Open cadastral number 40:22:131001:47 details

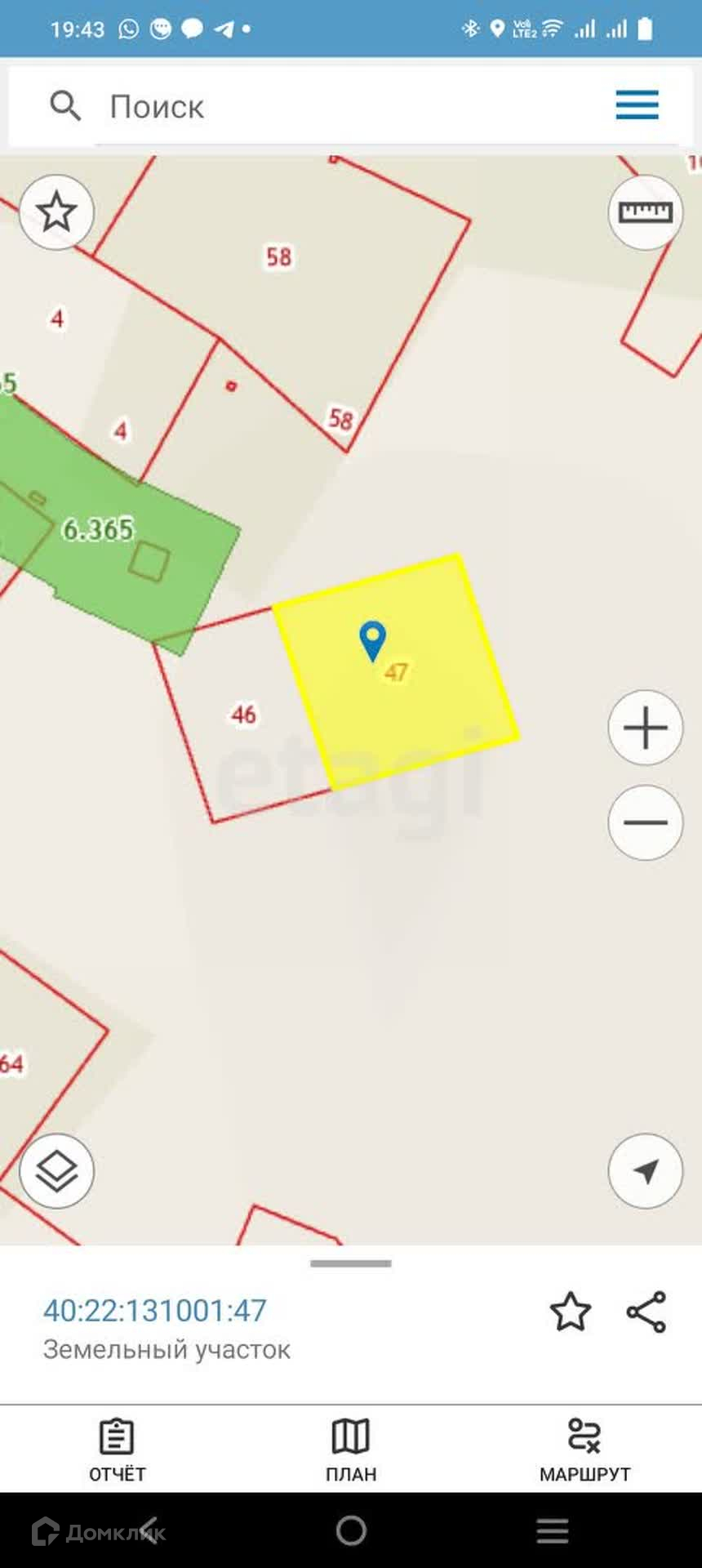click(155, 1311)
